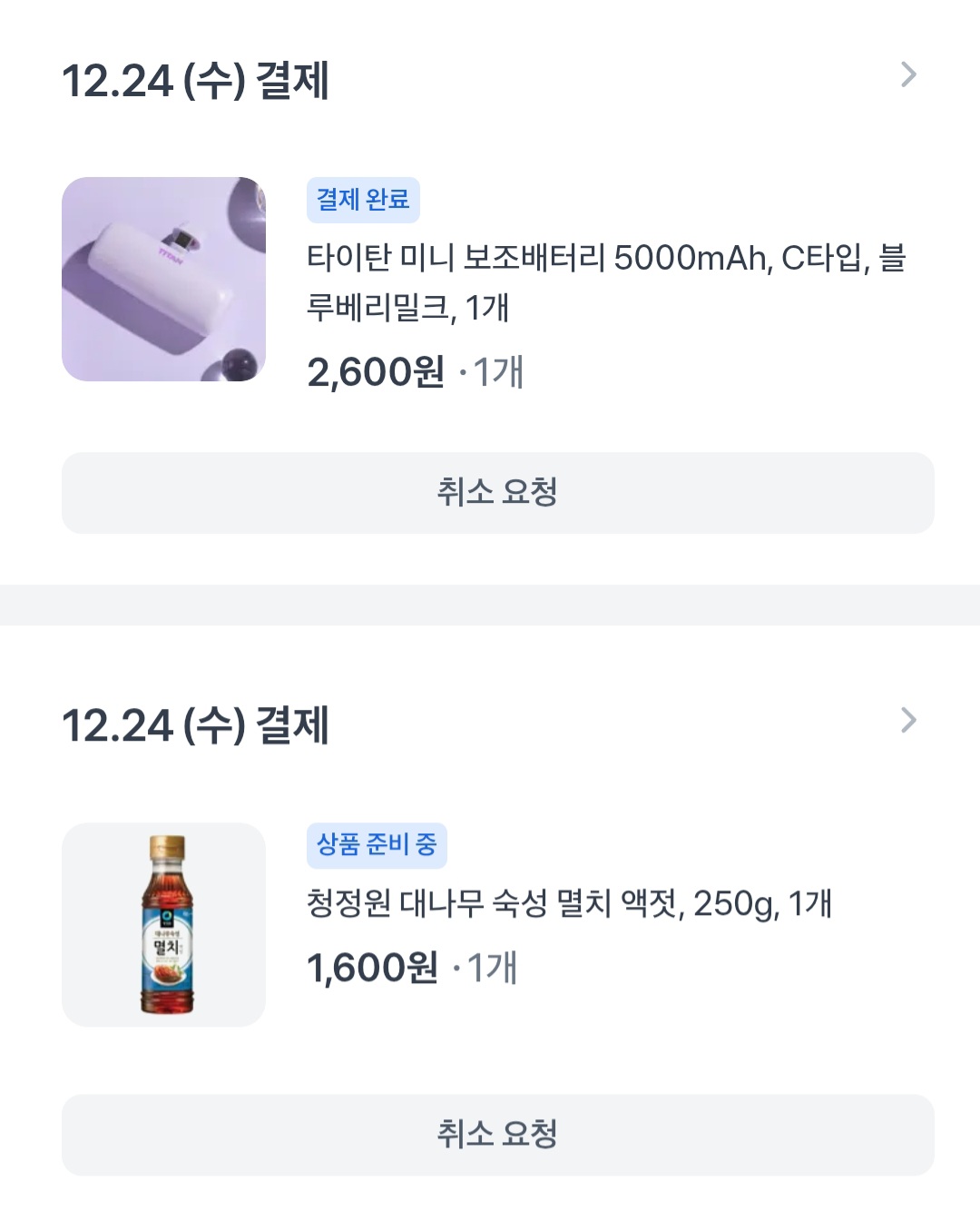Request cancellation of the 청정원 멸치 액젓 order
The image size is (980, 1221).
(x=497, y=1135)
